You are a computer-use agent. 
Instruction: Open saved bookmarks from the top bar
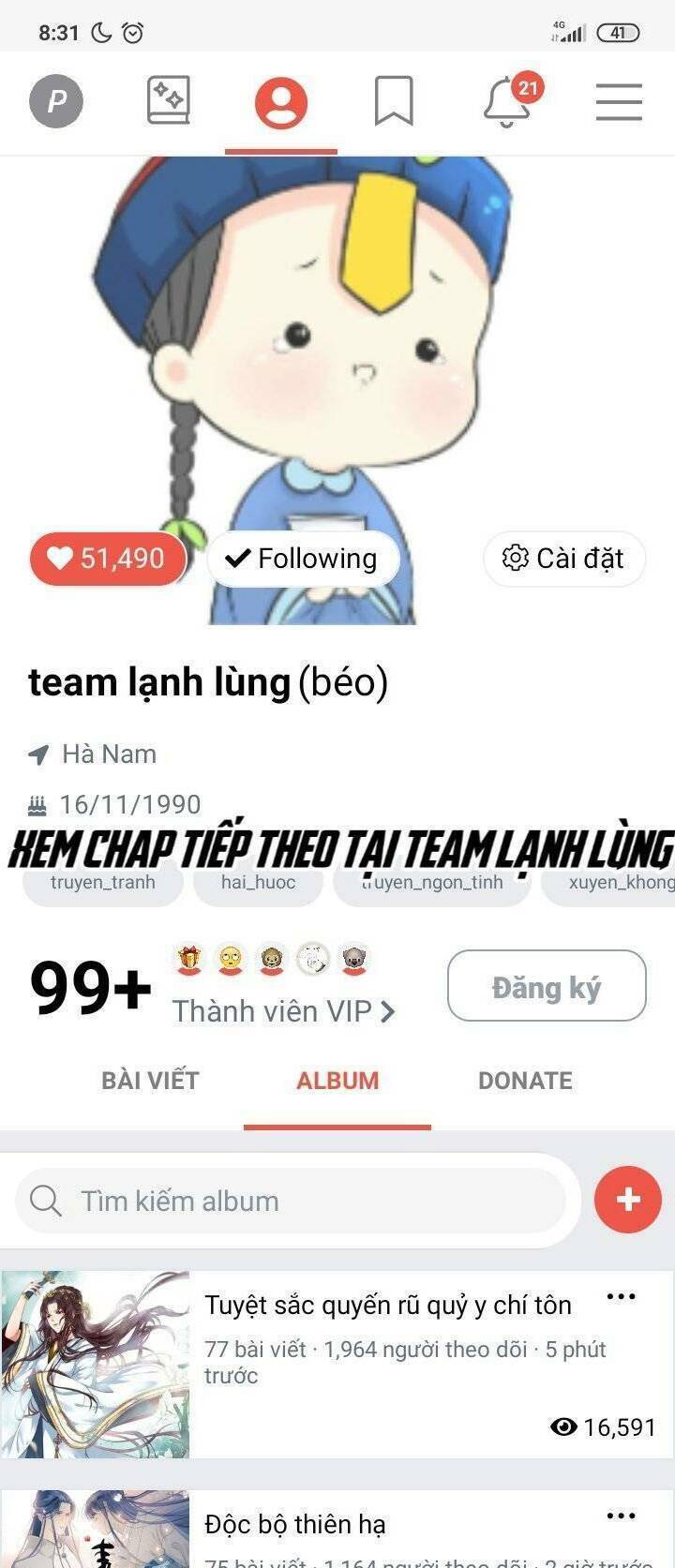click(x=394, y=103)
